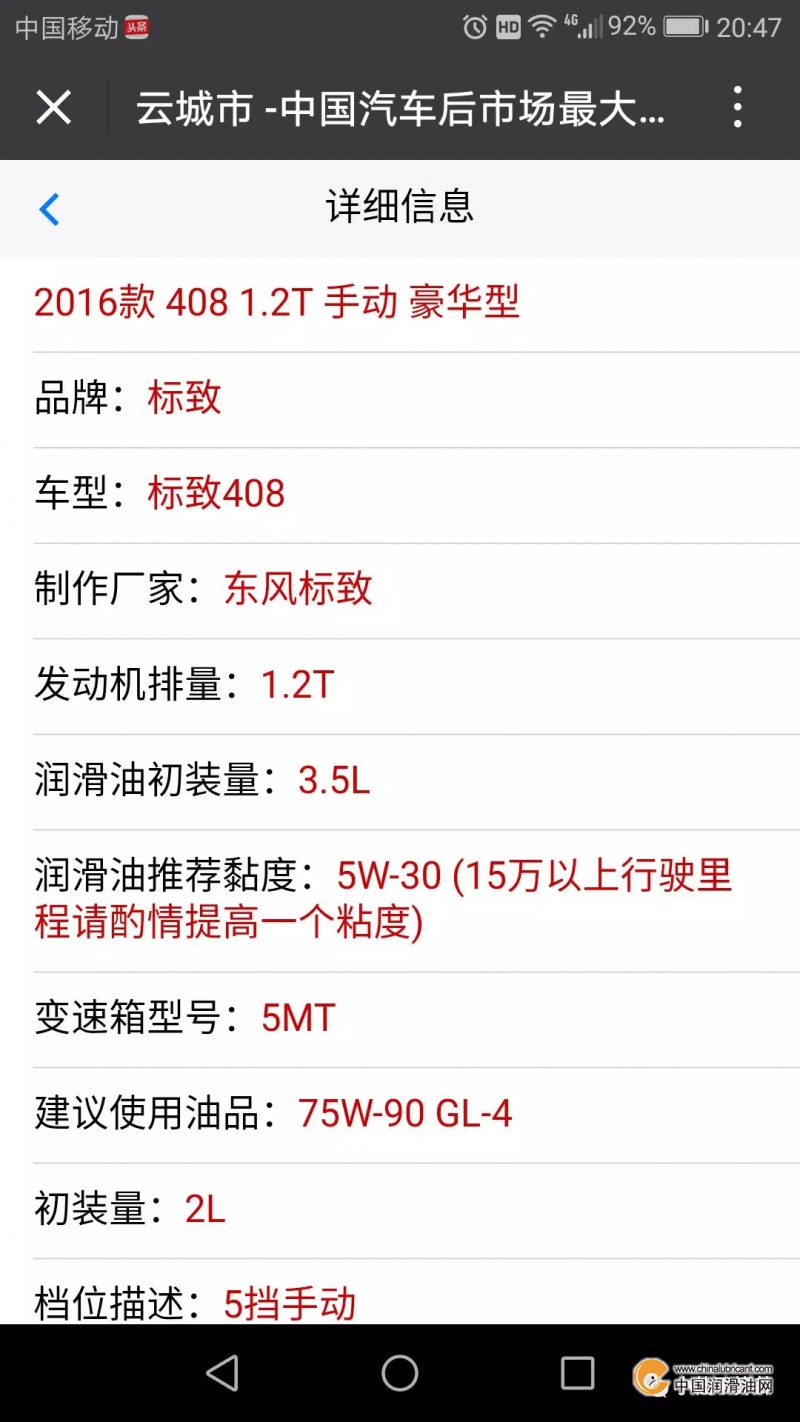Close the web page with X
The image size is (800, 1422).
tap(53, 107)
